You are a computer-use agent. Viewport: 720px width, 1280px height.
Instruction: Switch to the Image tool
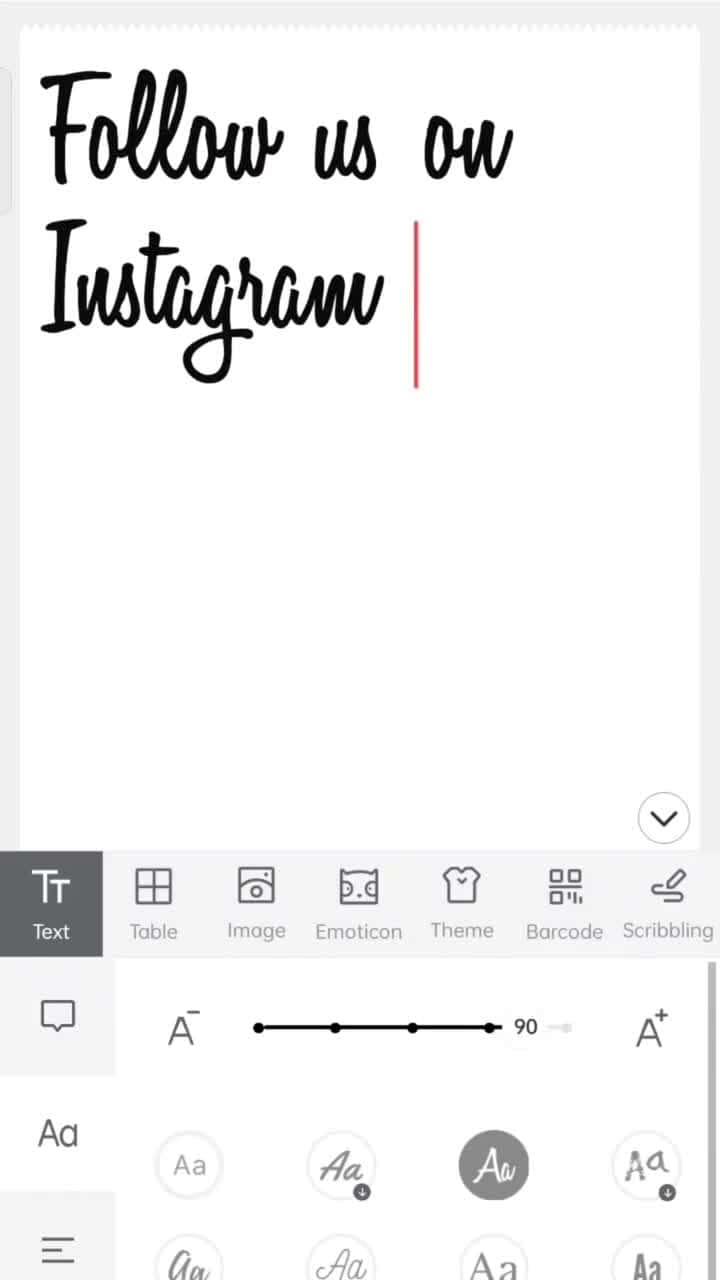pos(256,904)
